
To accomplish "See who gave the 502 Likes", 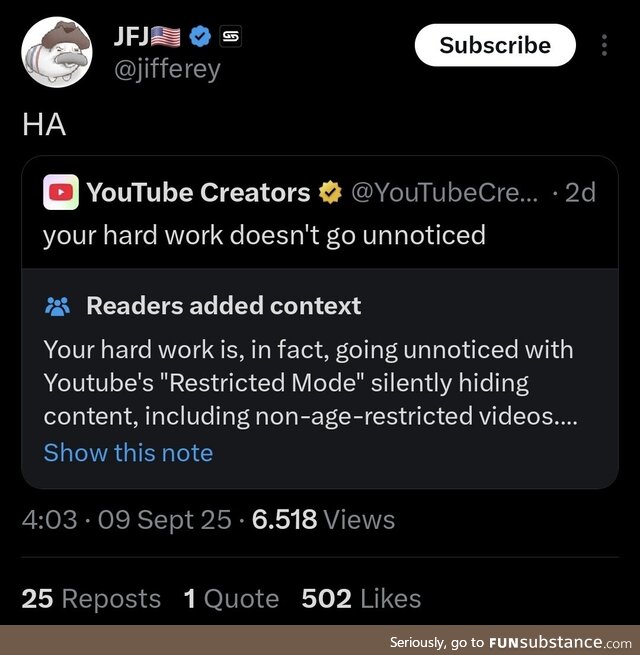I will click(361, 598).
